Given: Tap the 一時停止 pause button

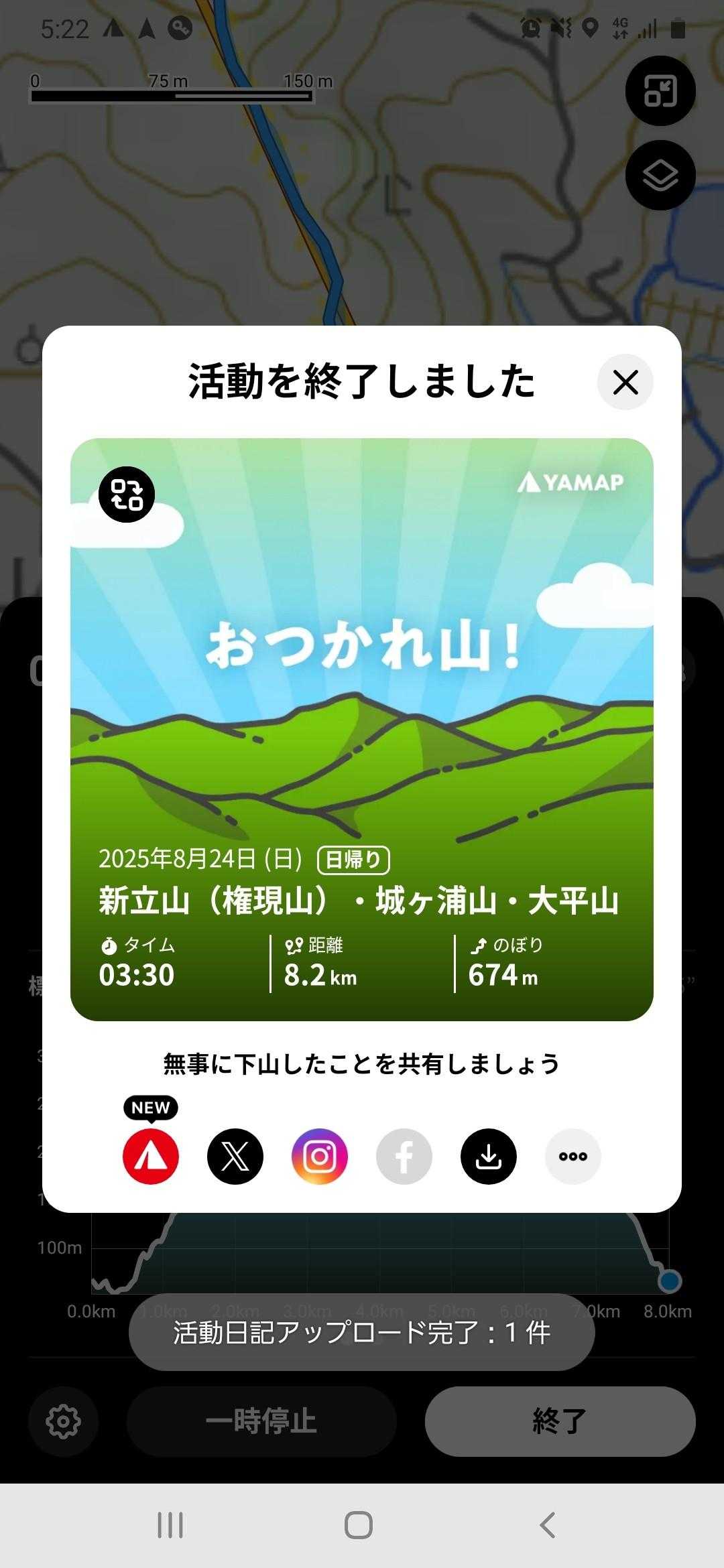Looking at the screenshot, I should pos(261,1421).
